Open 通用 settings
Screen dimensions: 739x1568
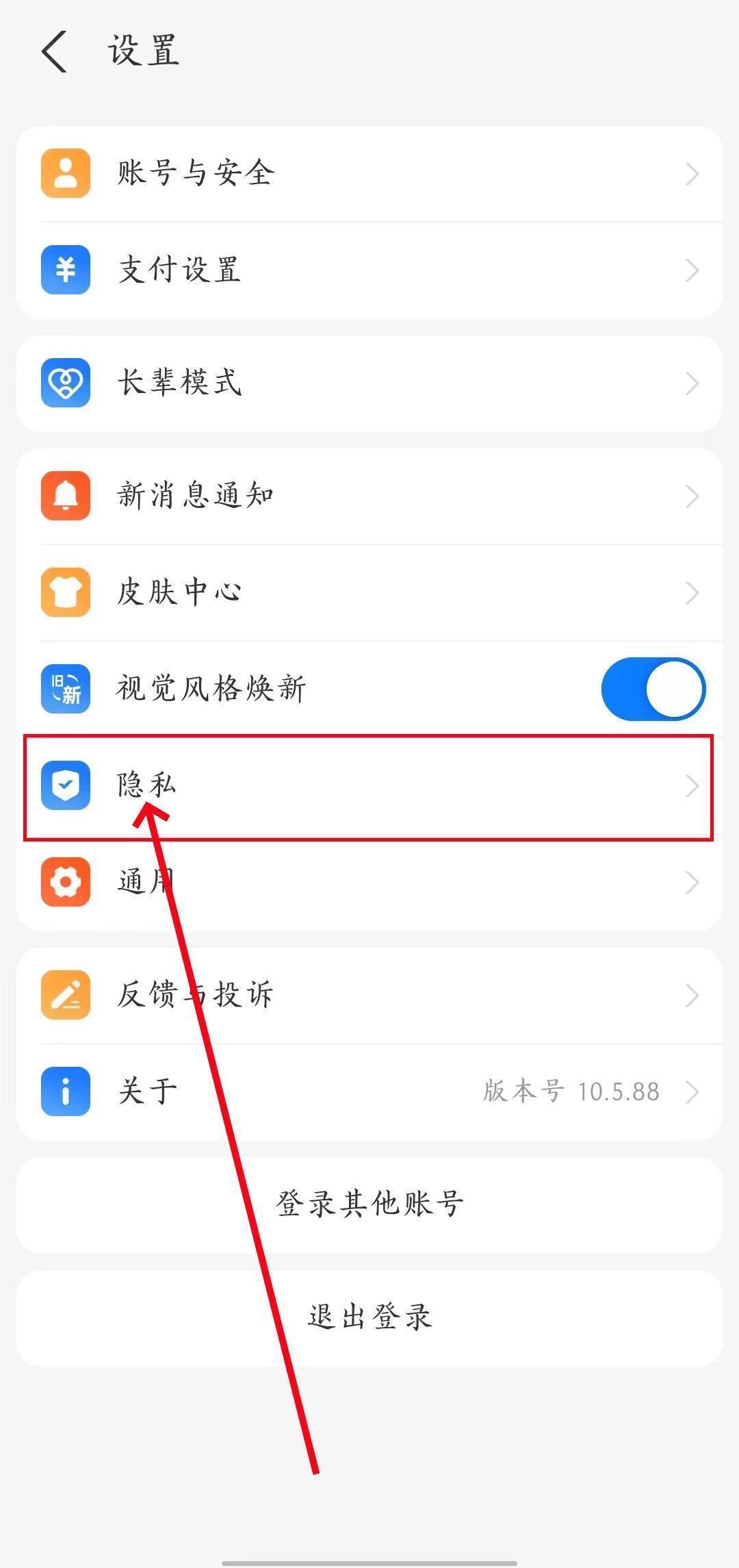(x=369, y=882)
